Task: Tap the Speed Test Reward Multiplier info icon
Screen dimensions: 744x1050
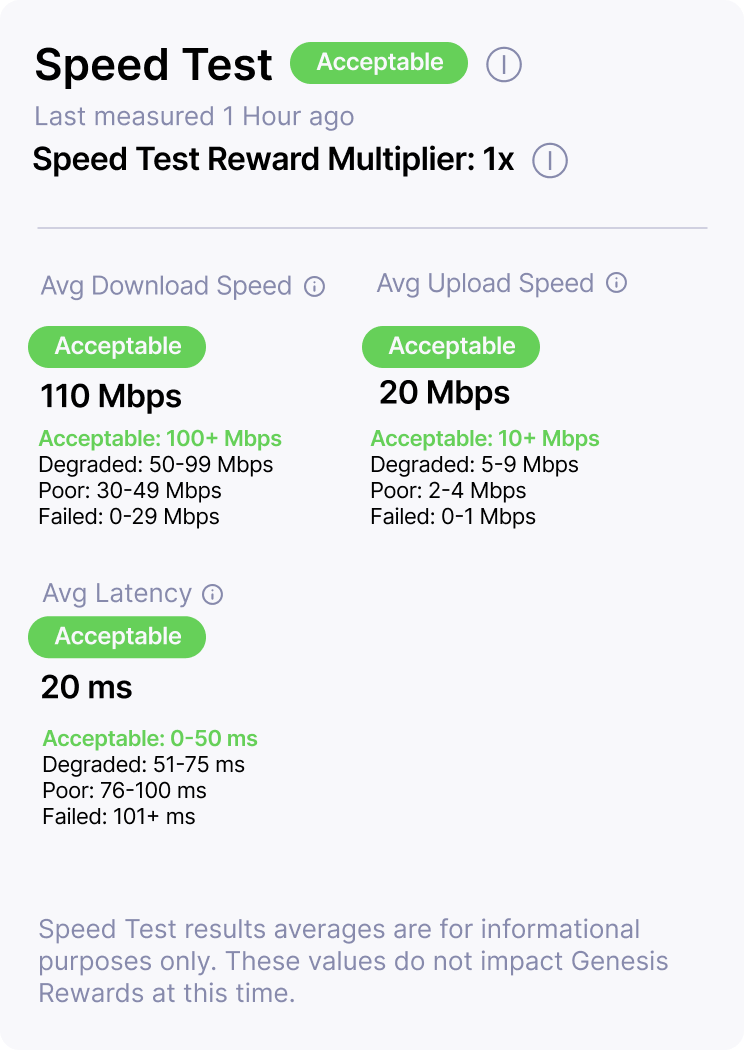Action: pyautogui.click(x=550, y=160)
